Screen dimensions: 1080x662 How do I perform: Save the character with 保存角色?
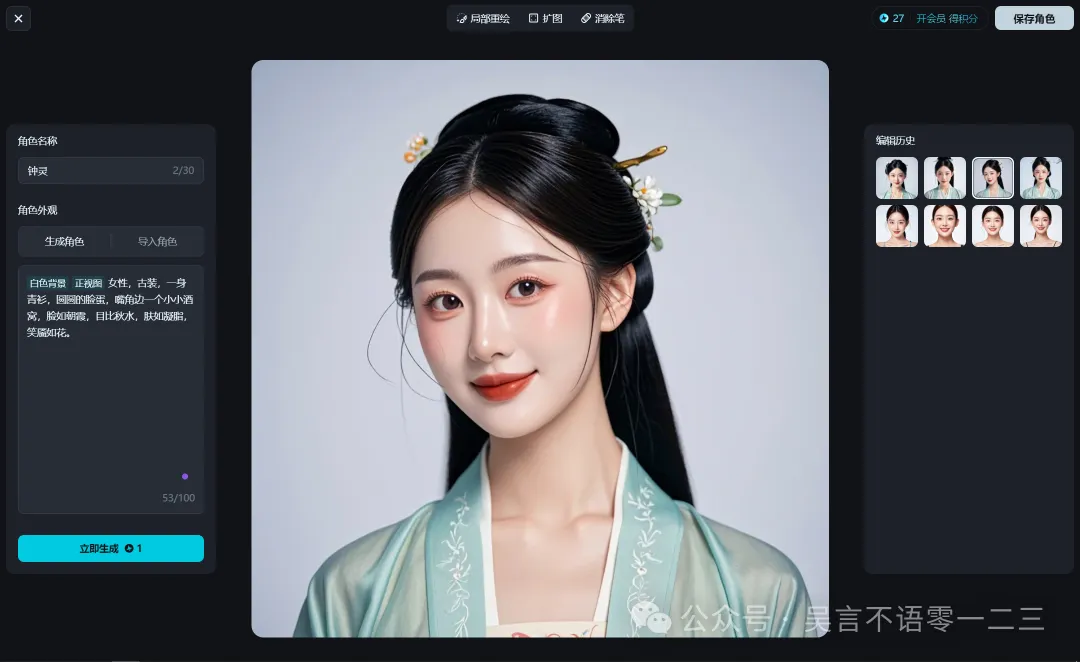click(1033, 18)
